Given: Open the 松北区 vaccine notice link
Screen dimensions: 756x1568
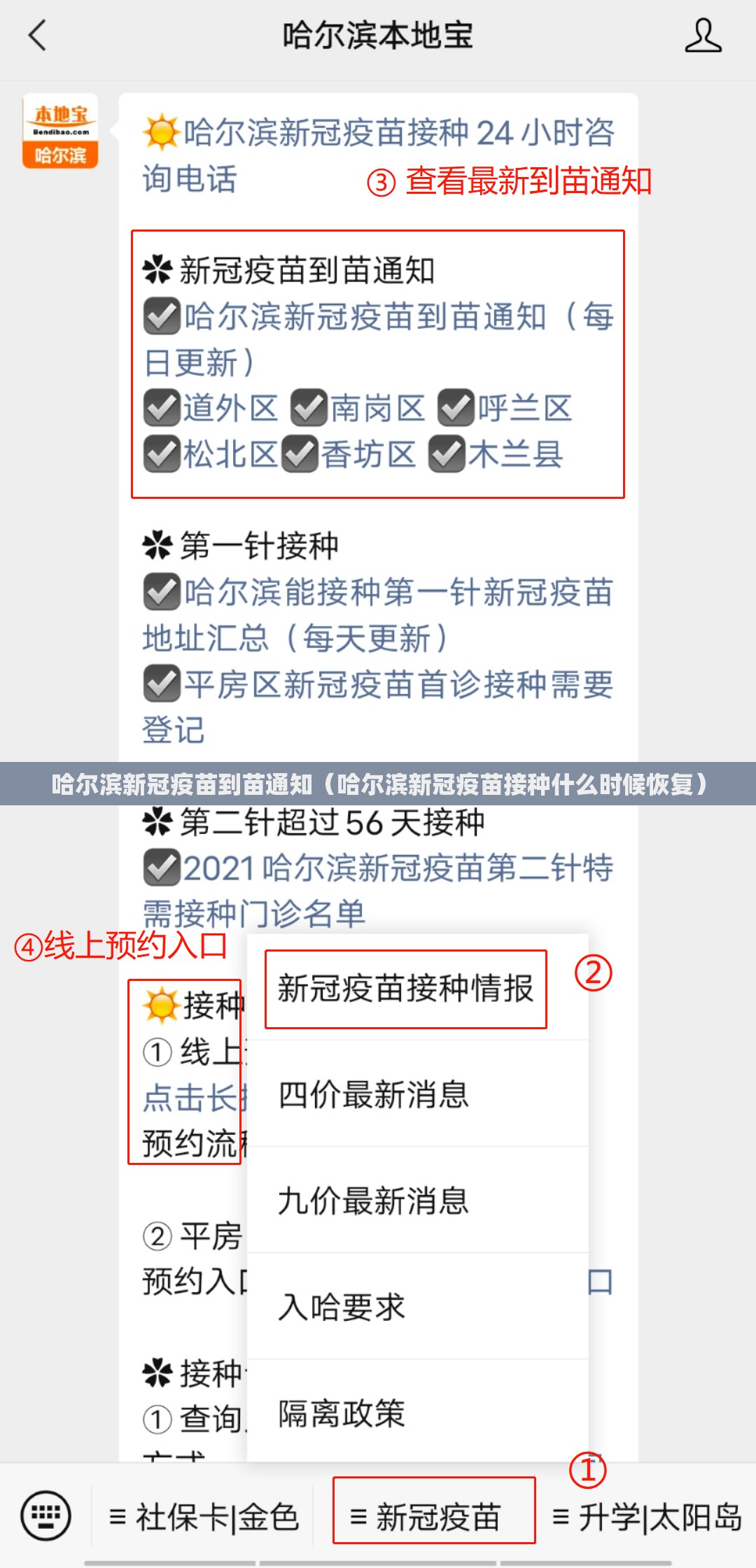Looking at the screenshot, I should [230, 454].
